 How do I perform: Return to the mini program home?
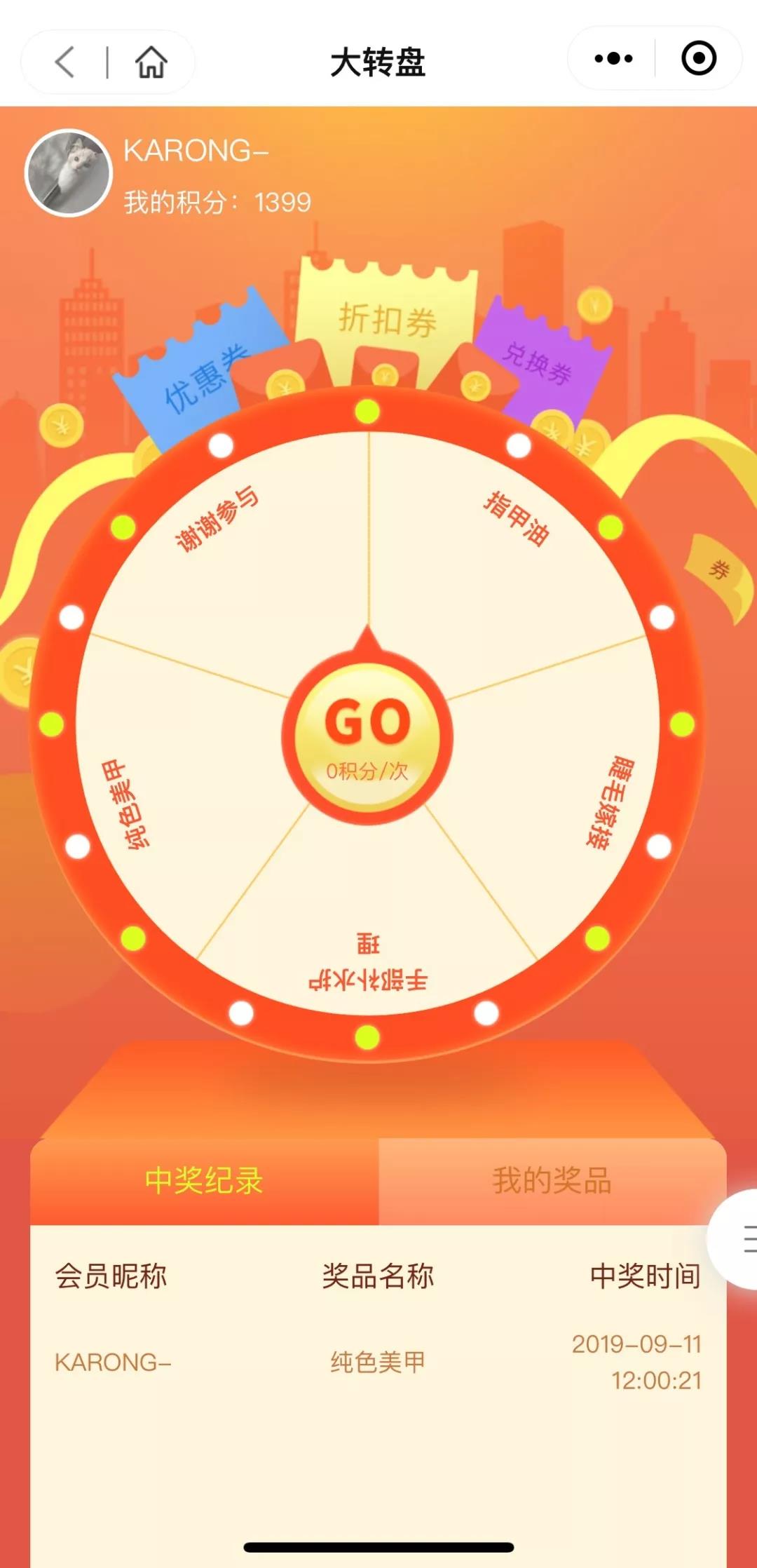[151, 62]
